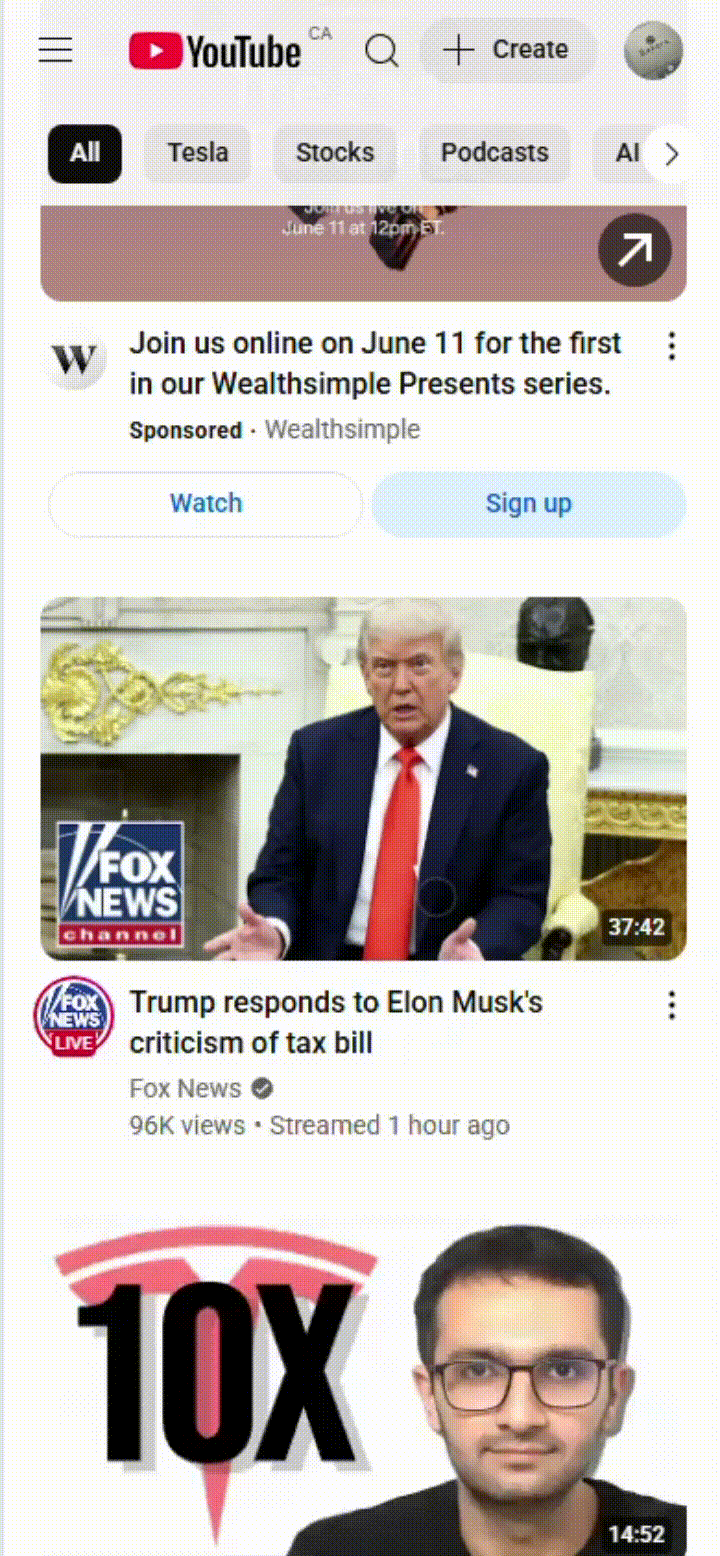Filter by the Tesla chip

pos(197,153)
